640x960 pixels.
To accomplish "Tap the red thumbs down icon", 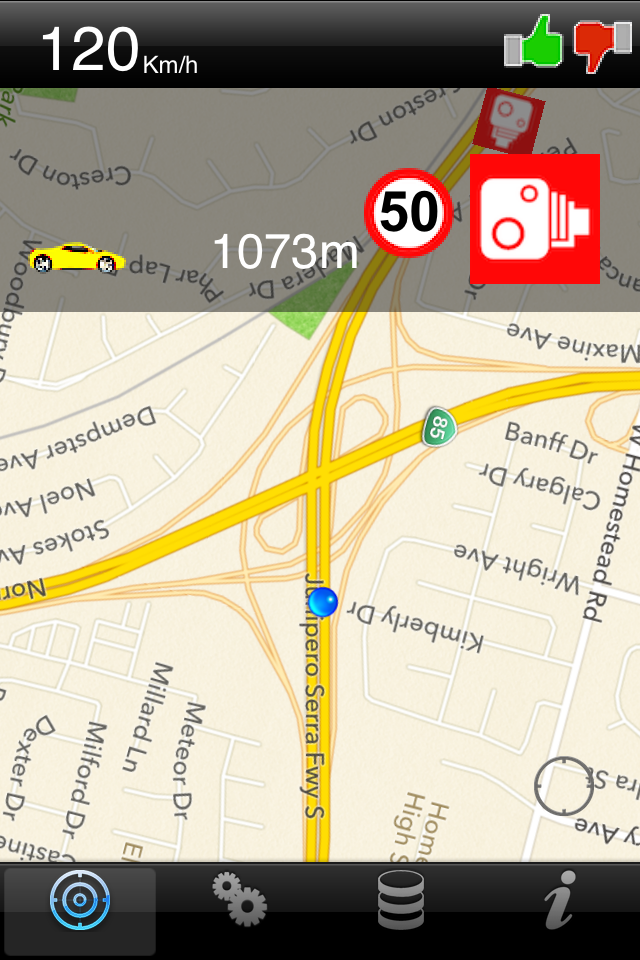I will (602, 44).
